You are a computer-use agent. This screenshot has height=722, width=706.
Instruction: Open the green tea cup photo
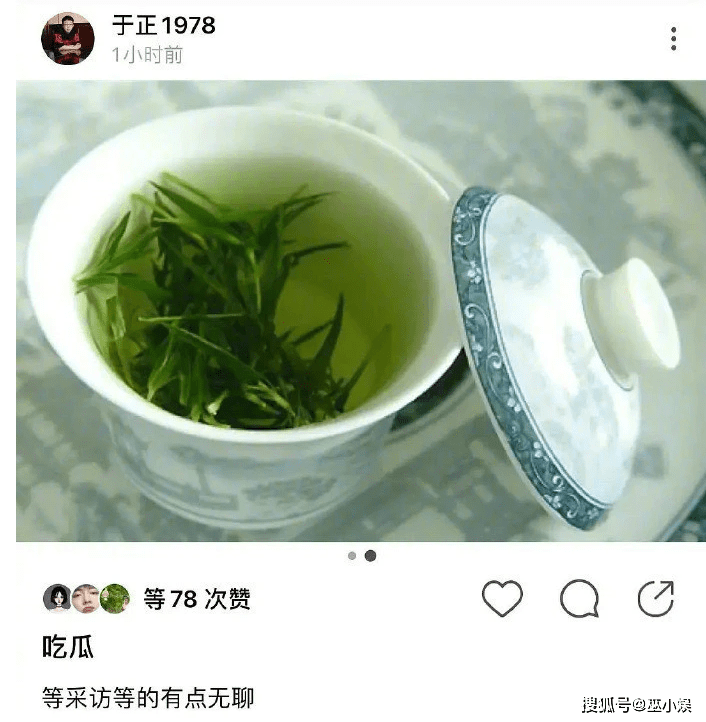tap(360, 310)
